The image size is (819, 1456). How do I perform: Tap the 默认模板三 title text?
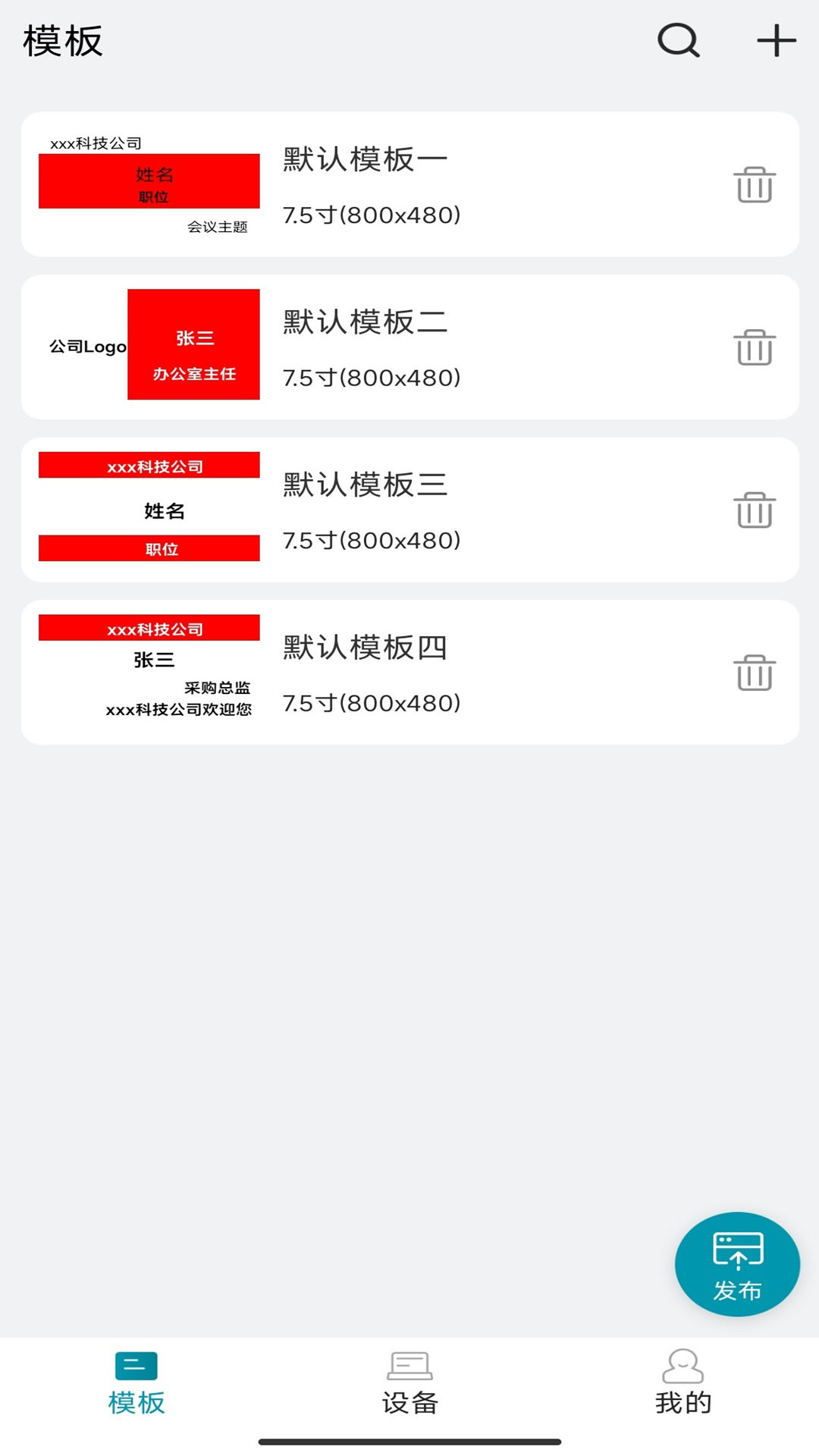(364, 485)
